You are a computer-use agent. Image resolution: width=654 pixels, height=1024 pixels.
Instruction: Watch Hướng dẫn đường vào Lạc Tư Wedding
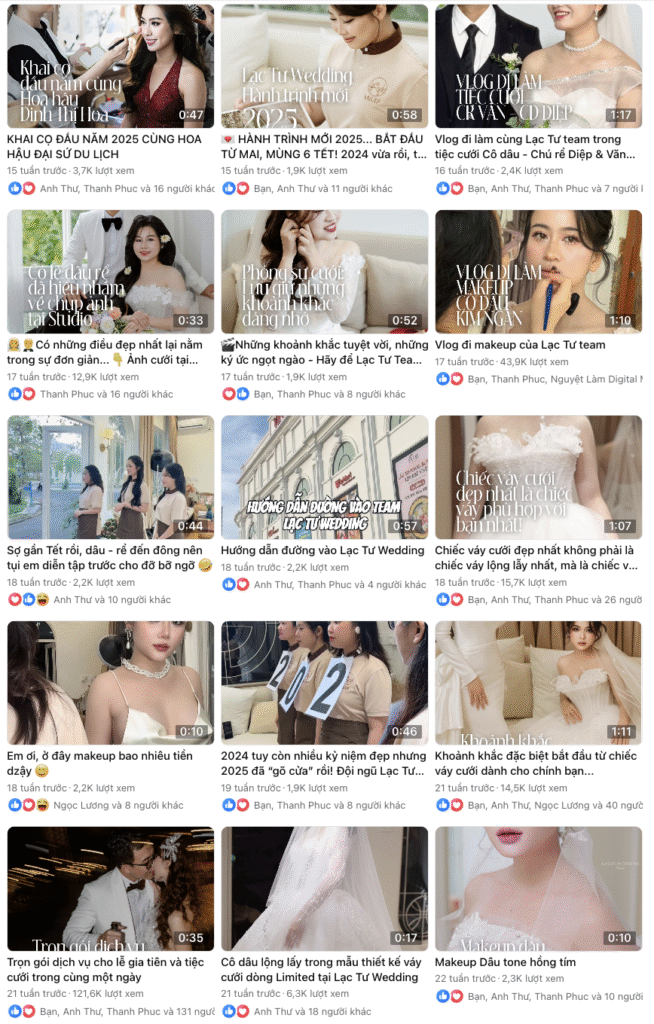pos(324,477)
